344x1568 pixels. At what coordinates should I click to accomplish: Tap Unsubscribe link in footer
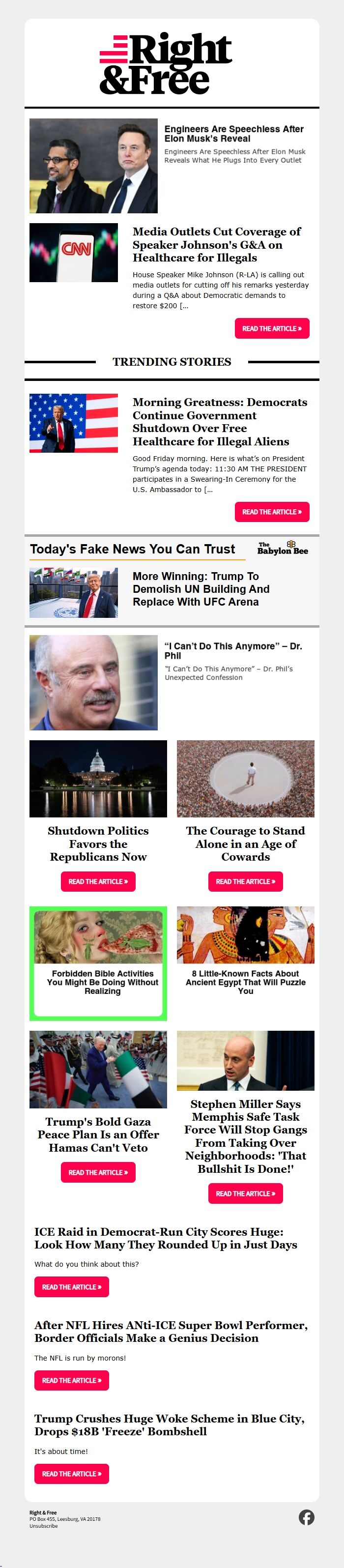[x=44, y=1525]
